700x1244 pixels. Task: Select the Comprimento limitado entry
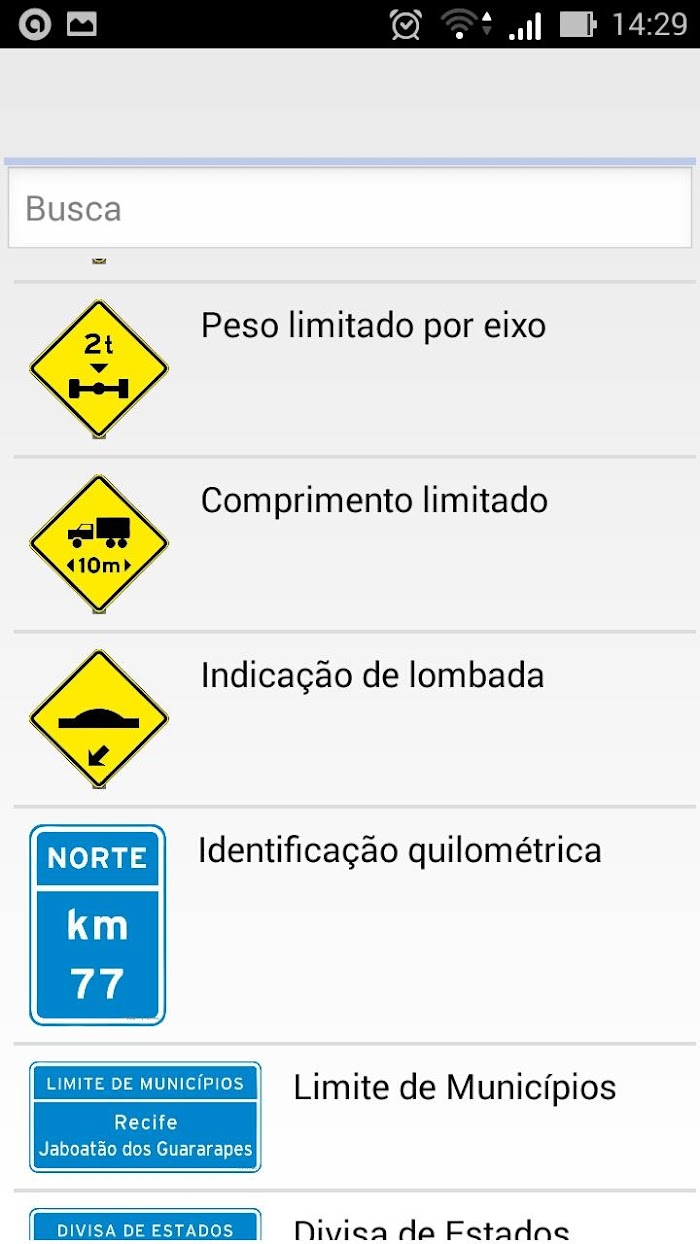tap(354, 545)
